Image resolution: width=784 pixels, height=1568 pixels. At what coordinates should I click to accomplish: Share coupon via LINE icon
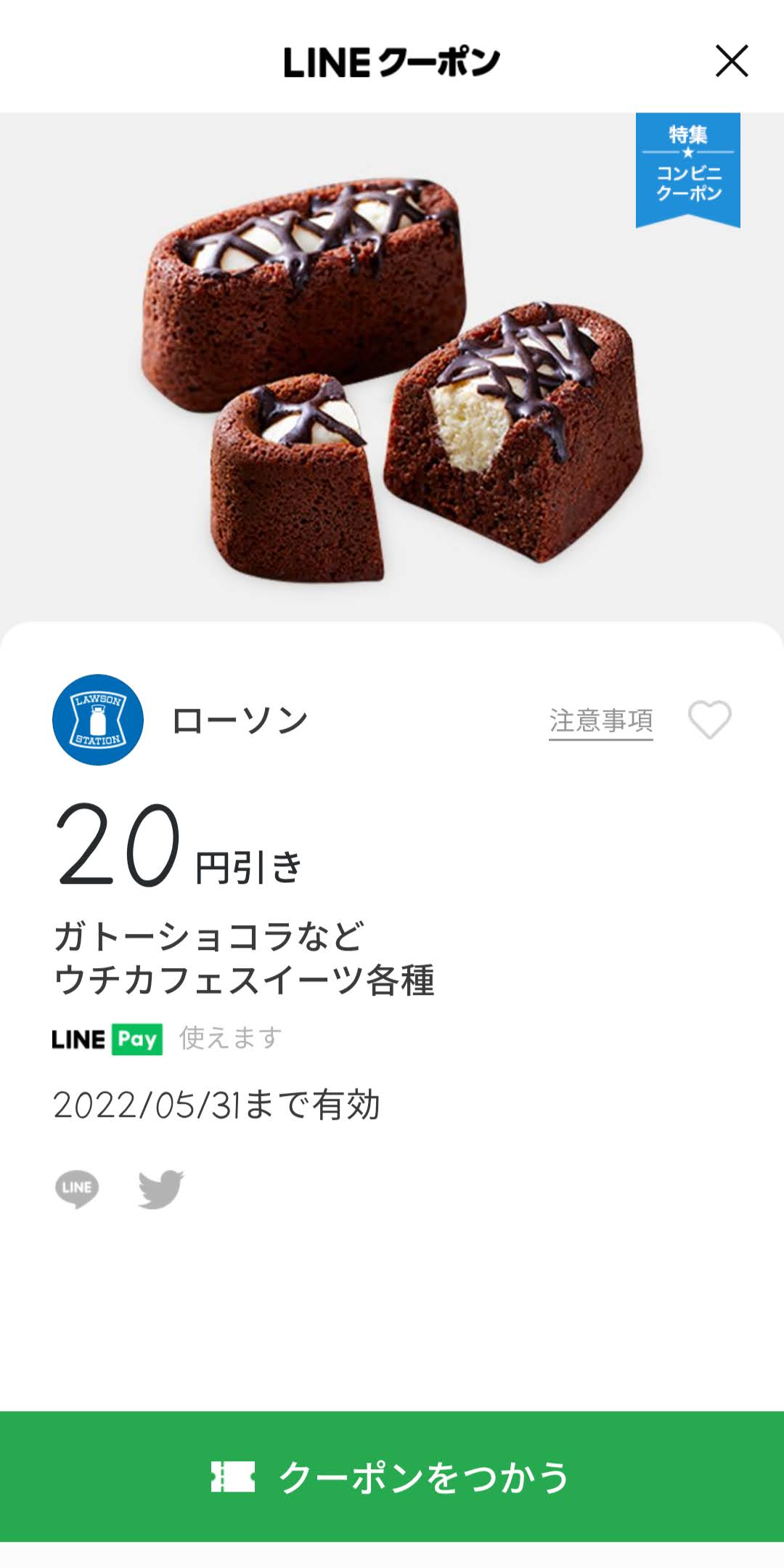coord(77,1189)
